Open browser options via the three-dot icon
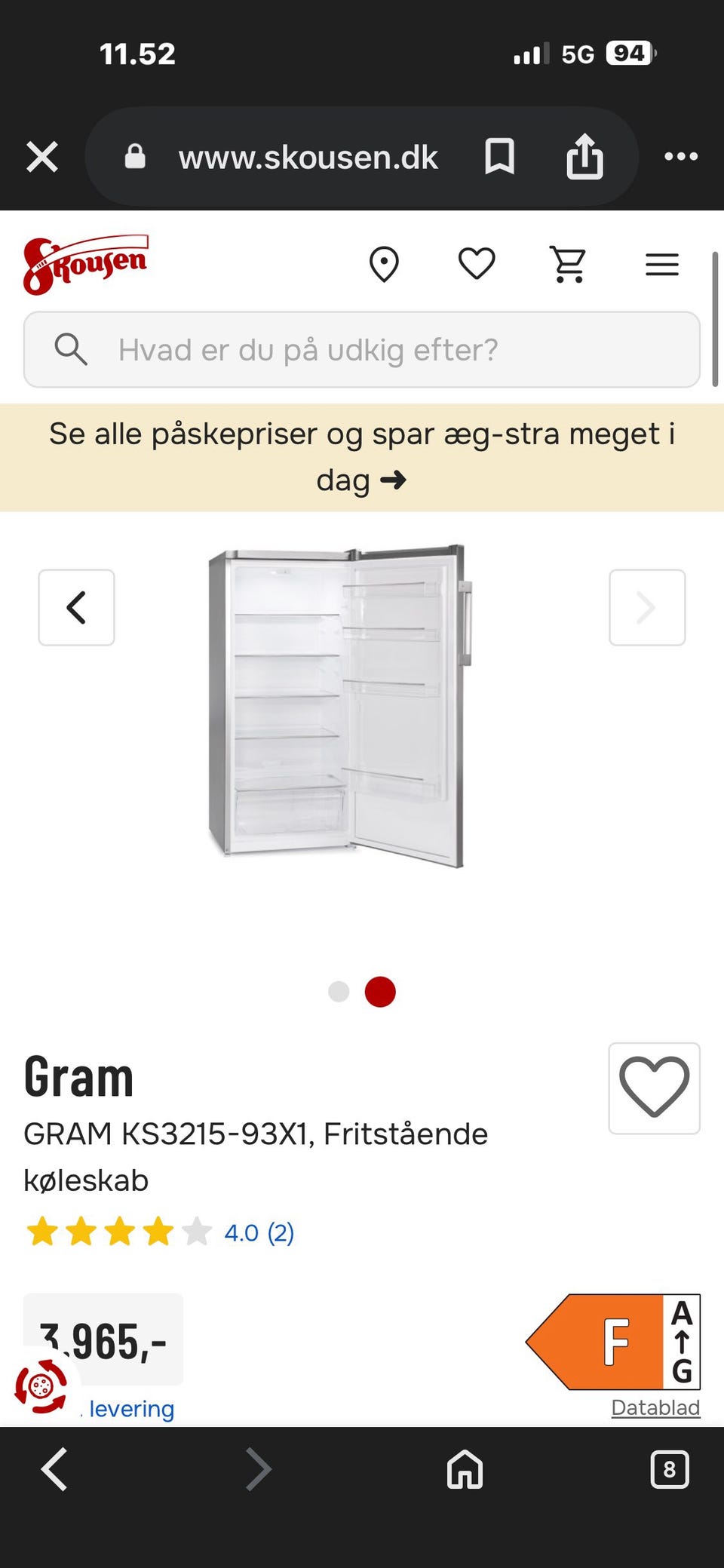 click(x=680, y=156)
